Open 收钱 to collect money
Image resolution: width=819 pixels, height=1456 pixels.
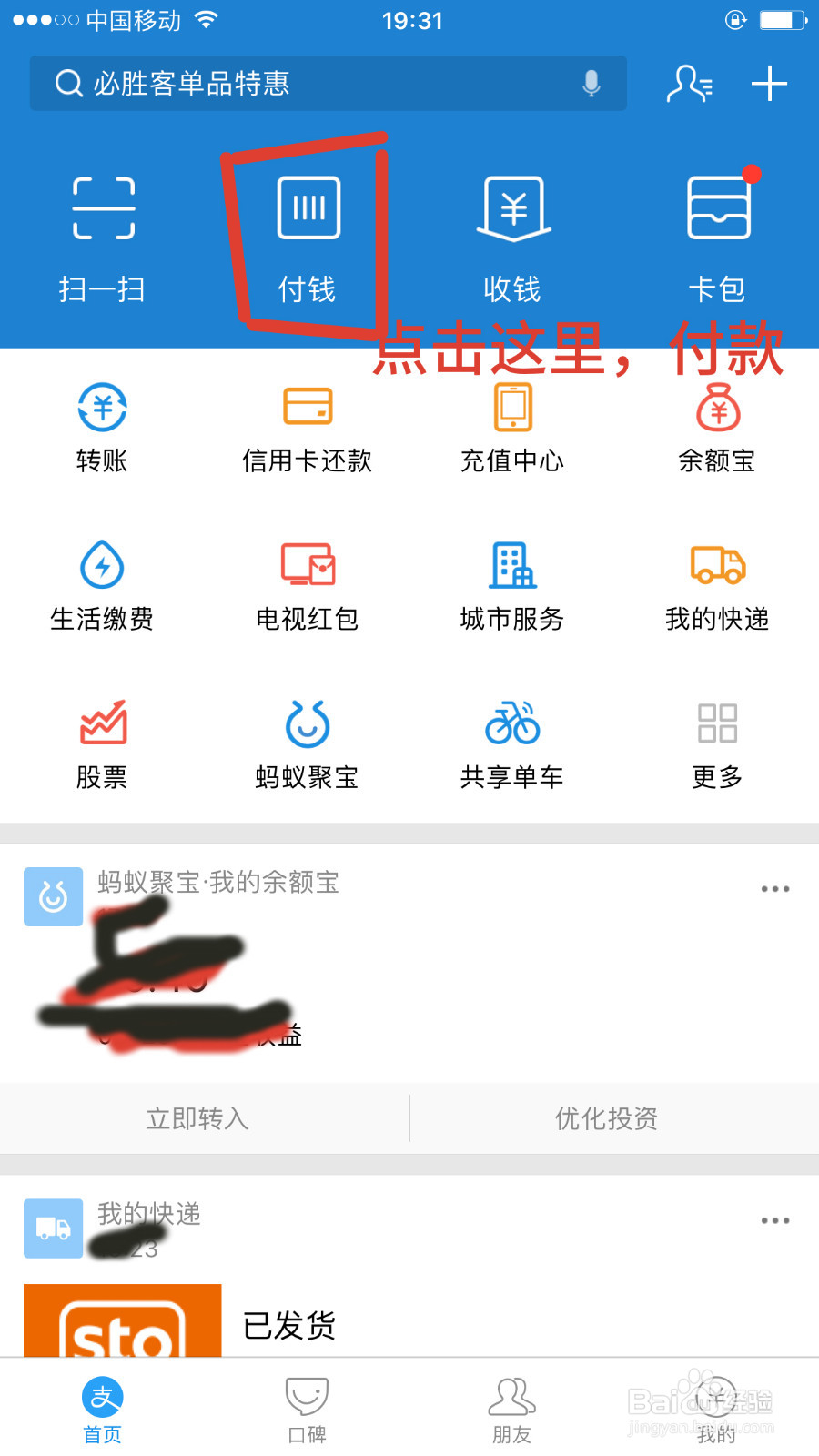512,232
